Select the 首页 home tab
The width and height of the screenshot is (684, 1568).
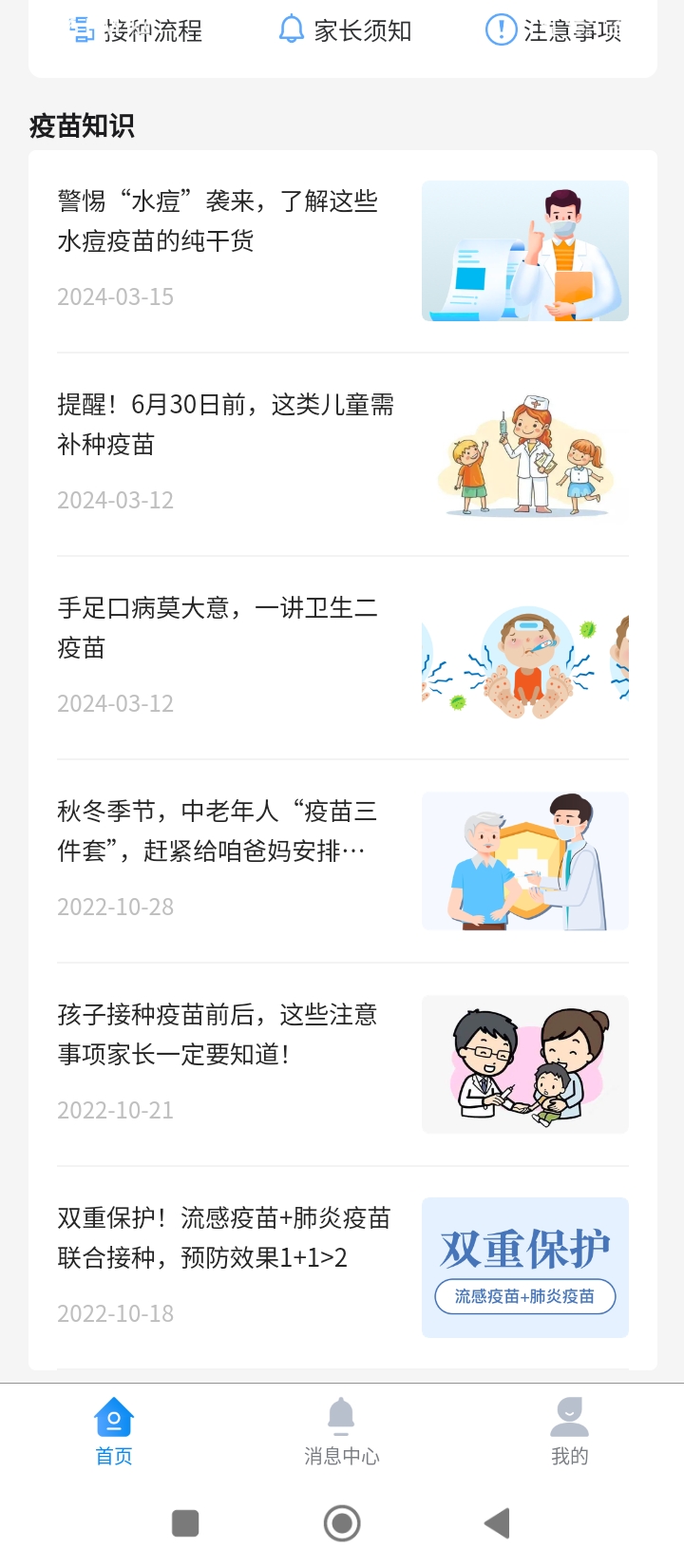114,1431
